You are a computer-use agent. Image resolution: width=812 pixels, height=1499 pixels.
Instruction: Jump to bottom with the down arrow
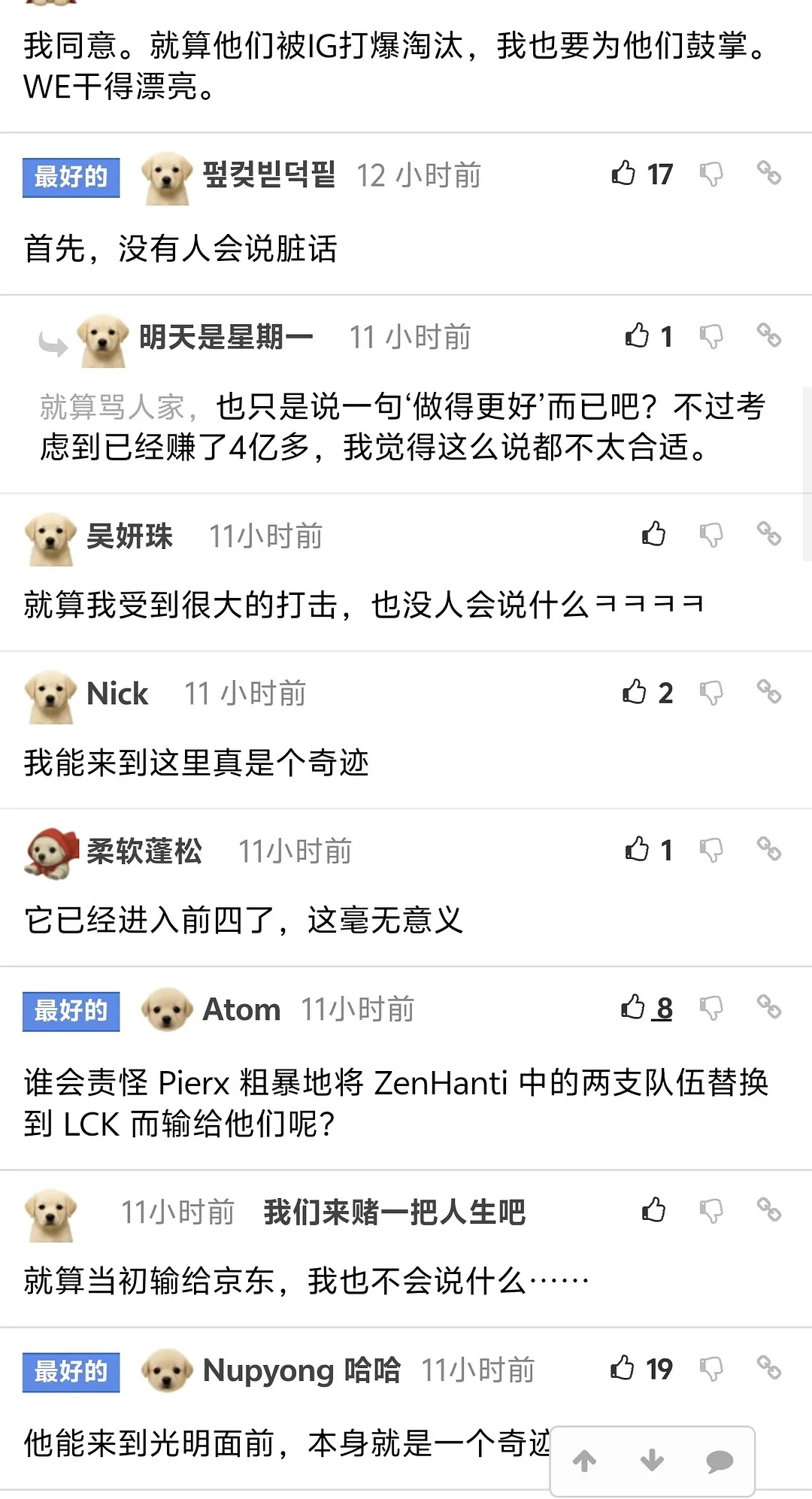click(x=652, y=1461)
